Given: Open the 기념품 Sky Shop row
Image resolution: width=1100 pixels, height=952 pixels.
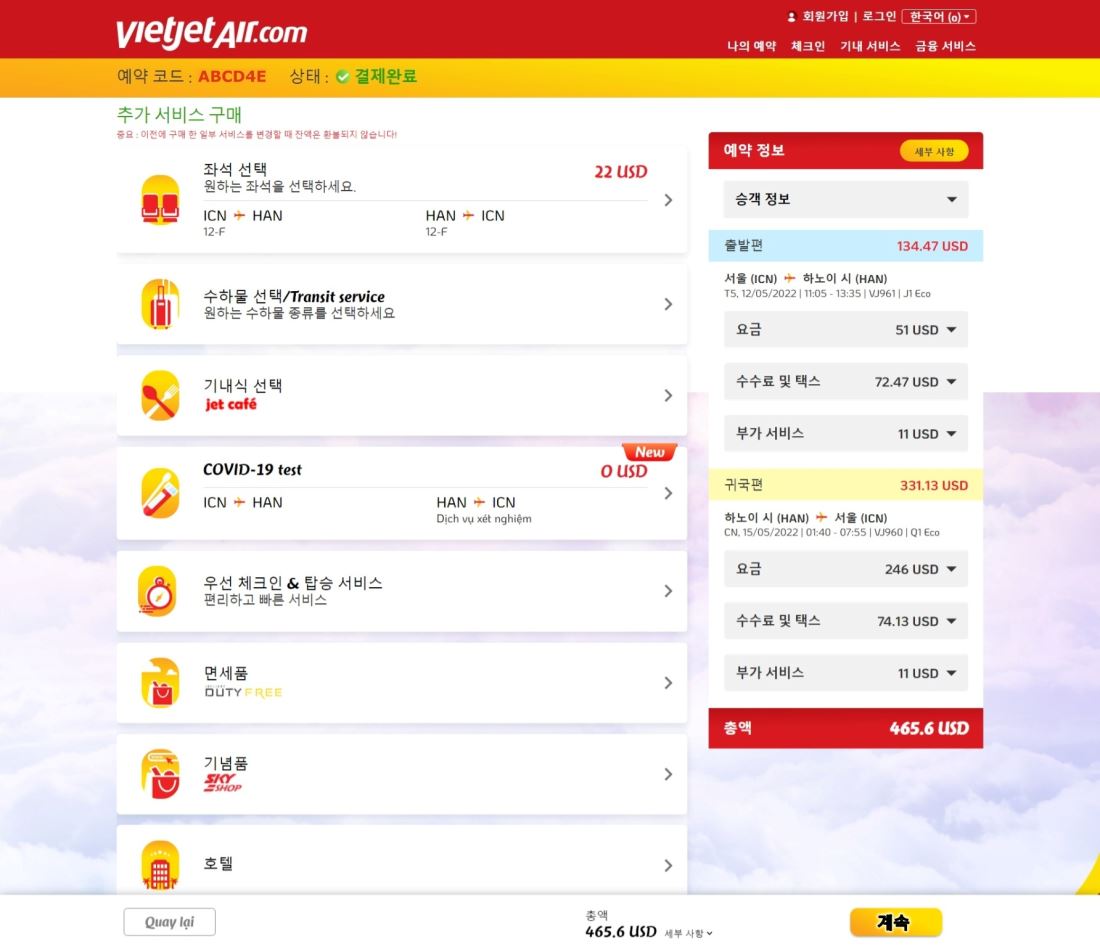Looking at the screenshot, I should pos(401,773).
